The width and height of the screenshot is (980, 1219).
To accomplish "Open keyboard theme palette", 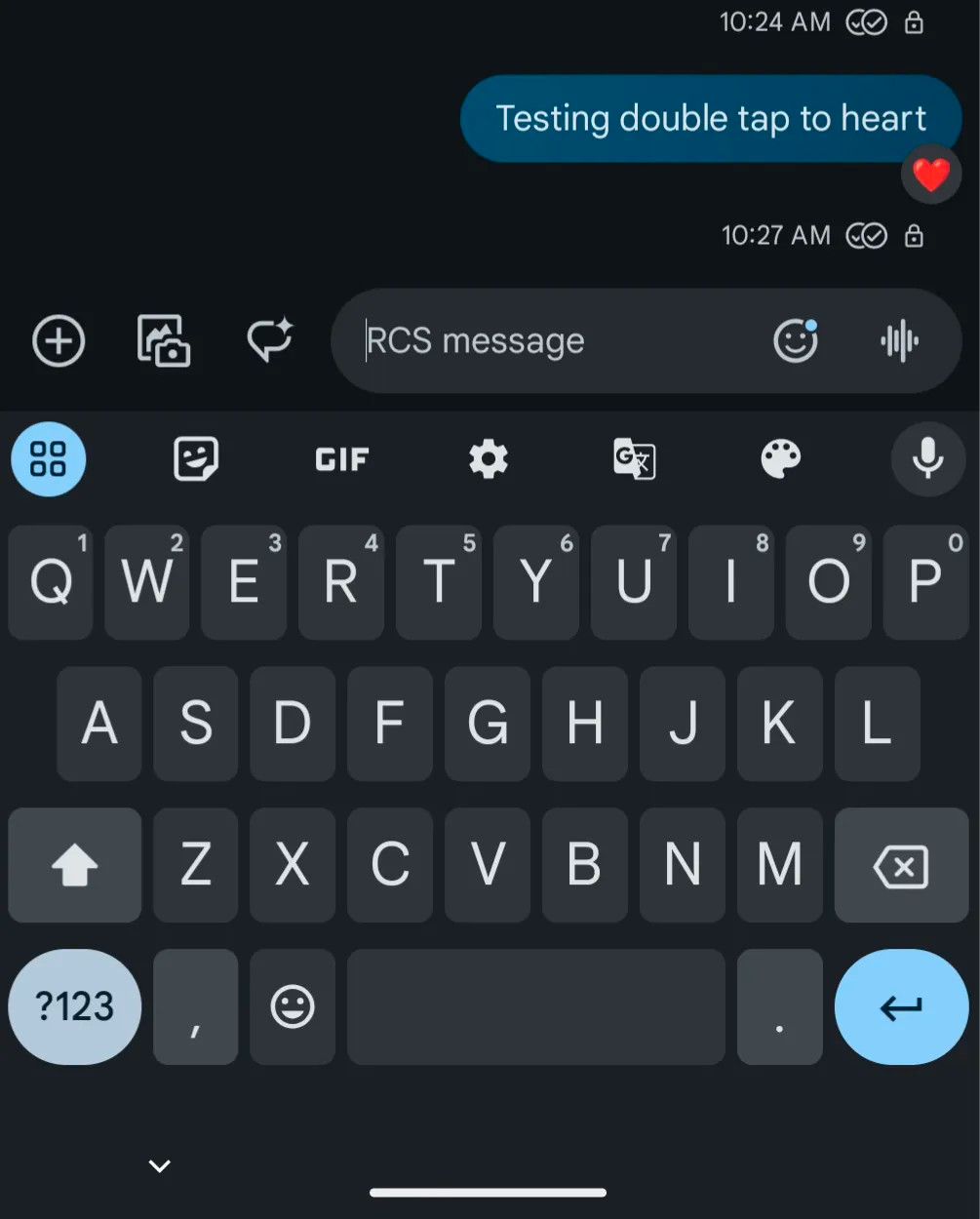I will 781,459.
